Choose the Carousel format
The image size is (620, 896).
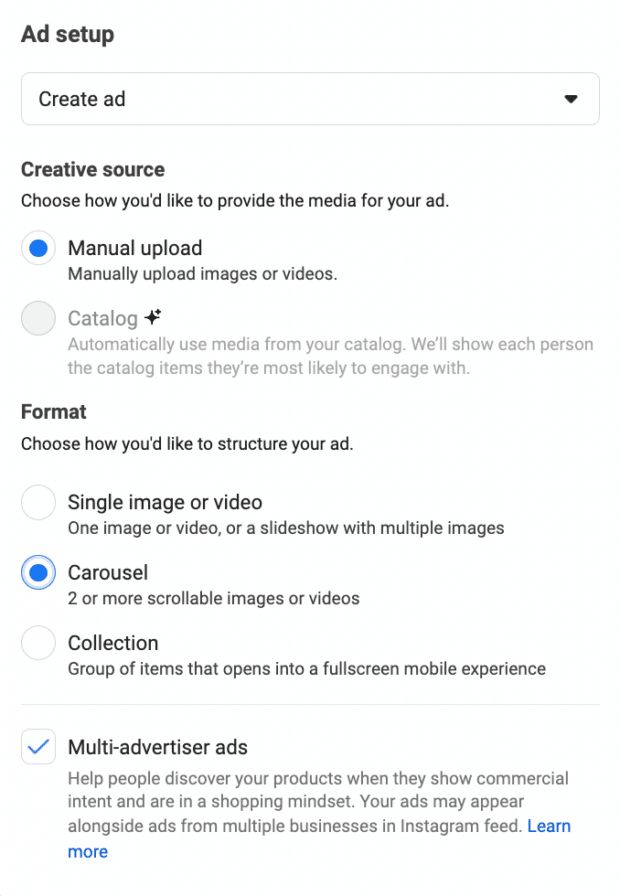[x=39, y=573]
